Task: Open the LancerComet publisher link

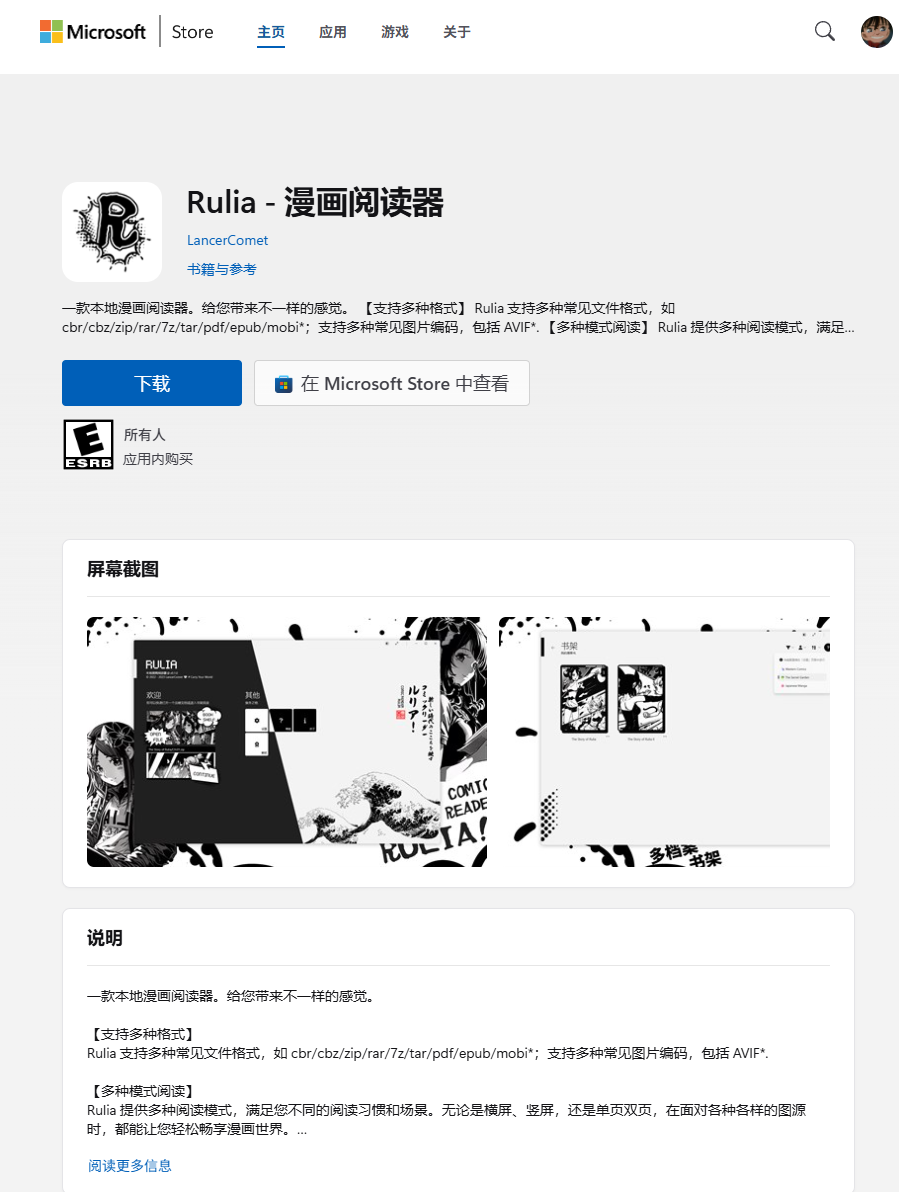Action: 227,240
